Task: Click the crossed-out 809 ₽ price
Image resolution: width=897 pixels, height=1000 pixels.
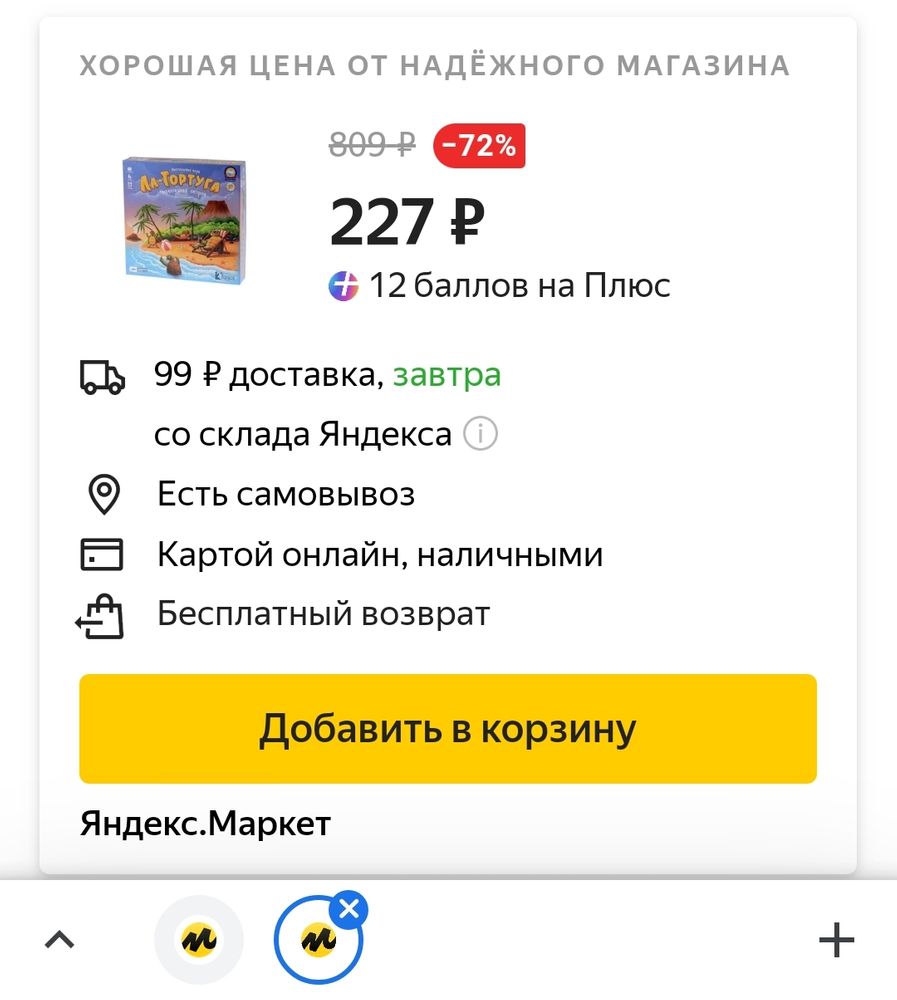Action: tap(372, 146)
